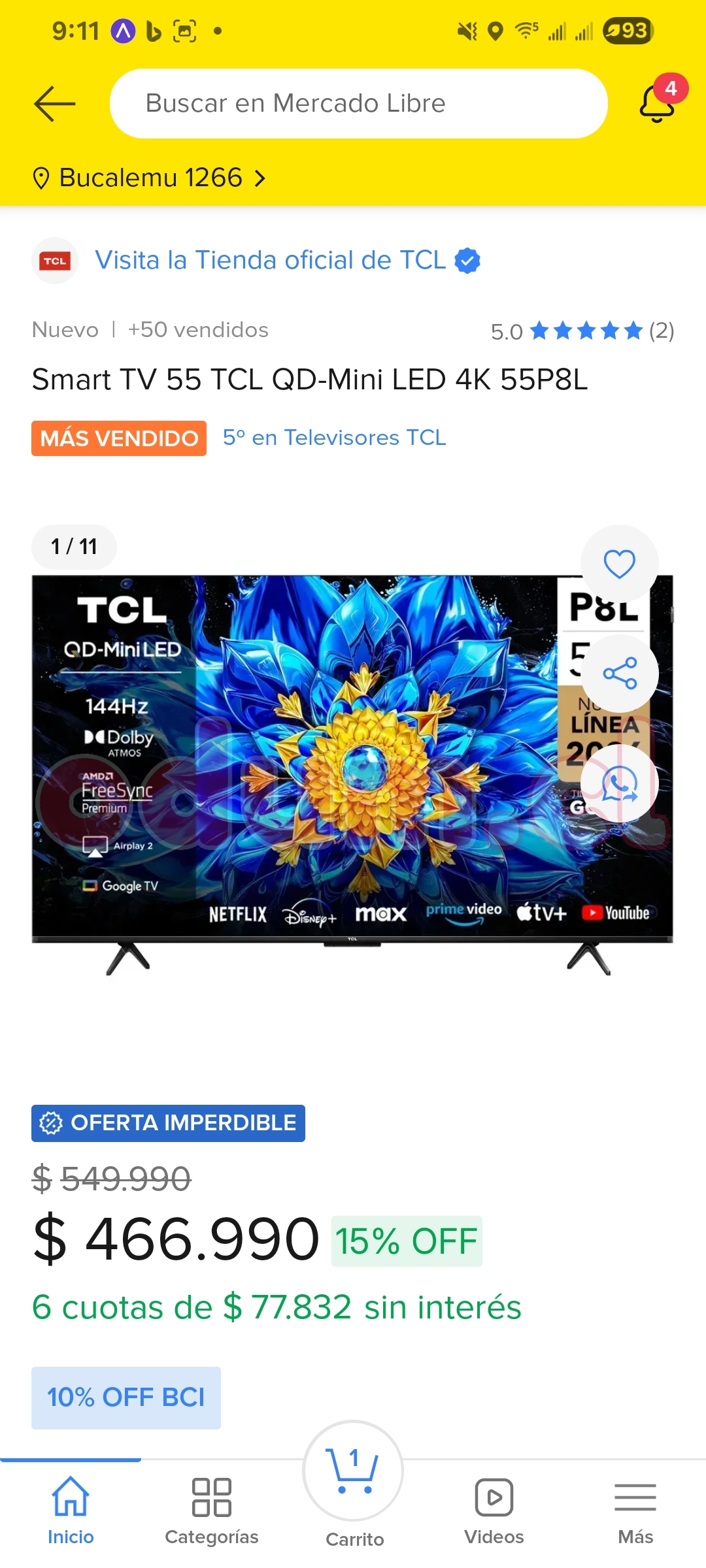The image size is (706, 1568).
Task: Tap the 10% OFF BCI chip
Action: point(126,1397)
